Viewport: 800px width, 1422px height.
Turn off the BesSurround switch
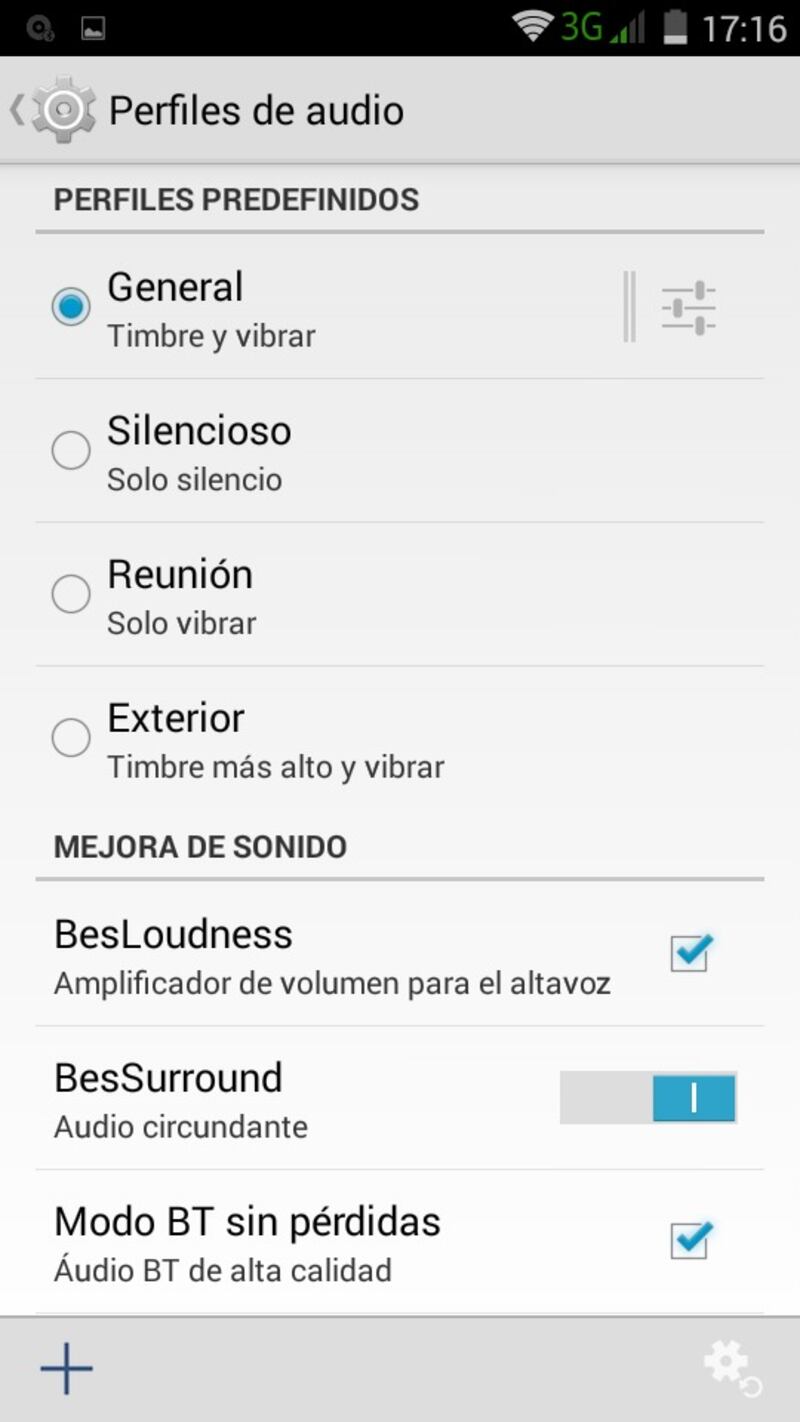point(648,1098)
